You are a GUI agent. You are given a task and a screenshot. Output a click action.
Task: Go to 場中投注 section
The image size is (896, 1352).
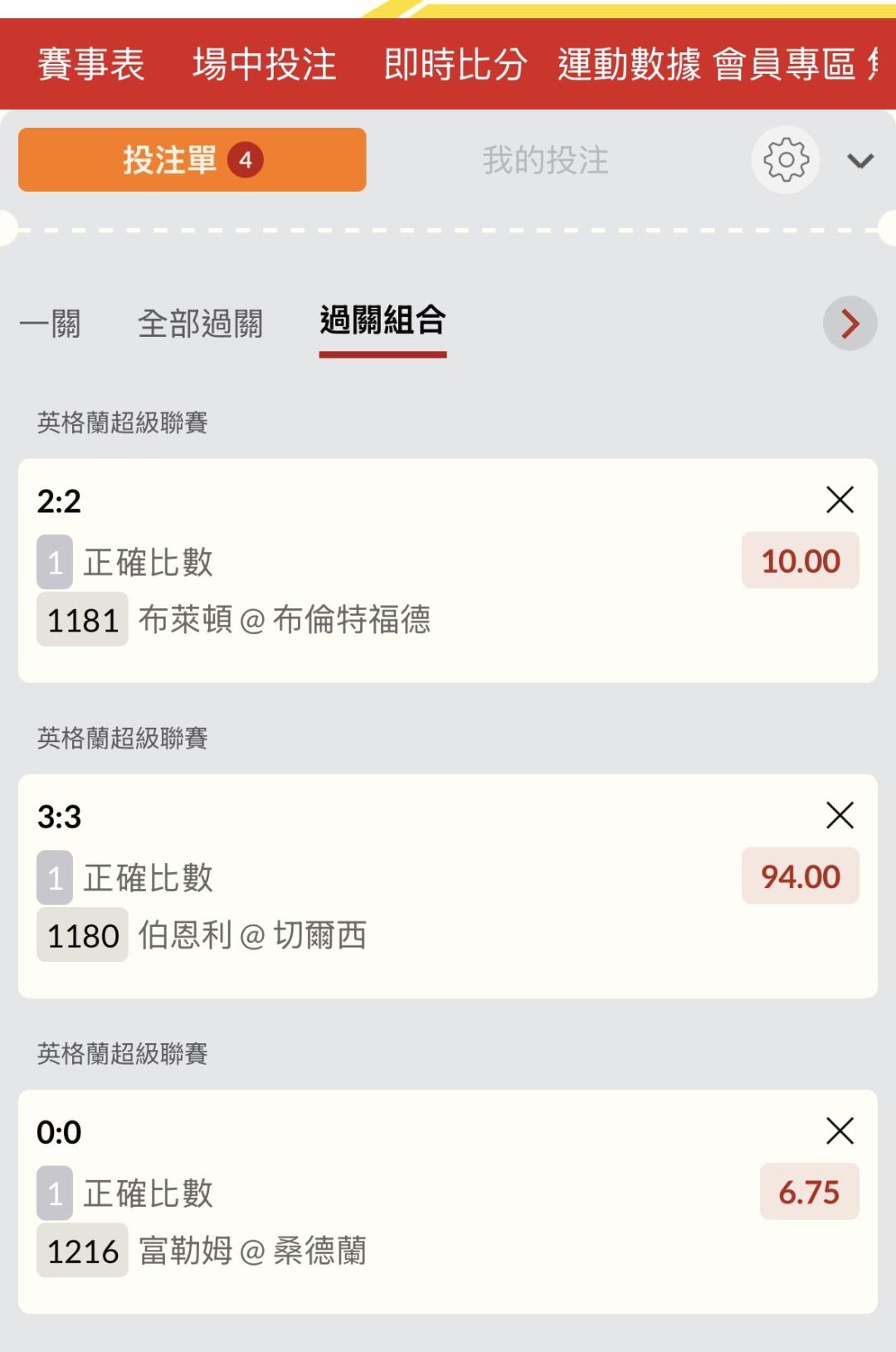[x=264, y=64]
